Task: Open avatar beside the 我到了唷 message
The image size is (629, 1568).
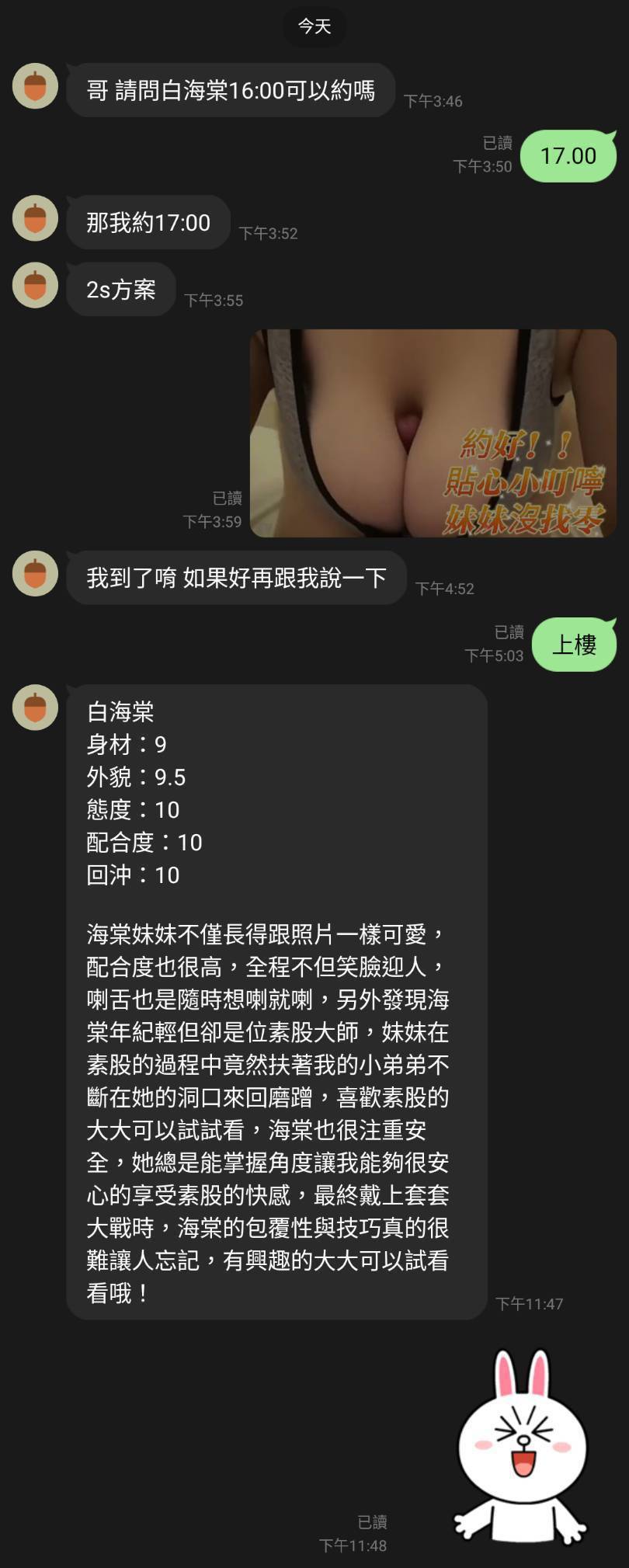Action: [x=35, y=574]
